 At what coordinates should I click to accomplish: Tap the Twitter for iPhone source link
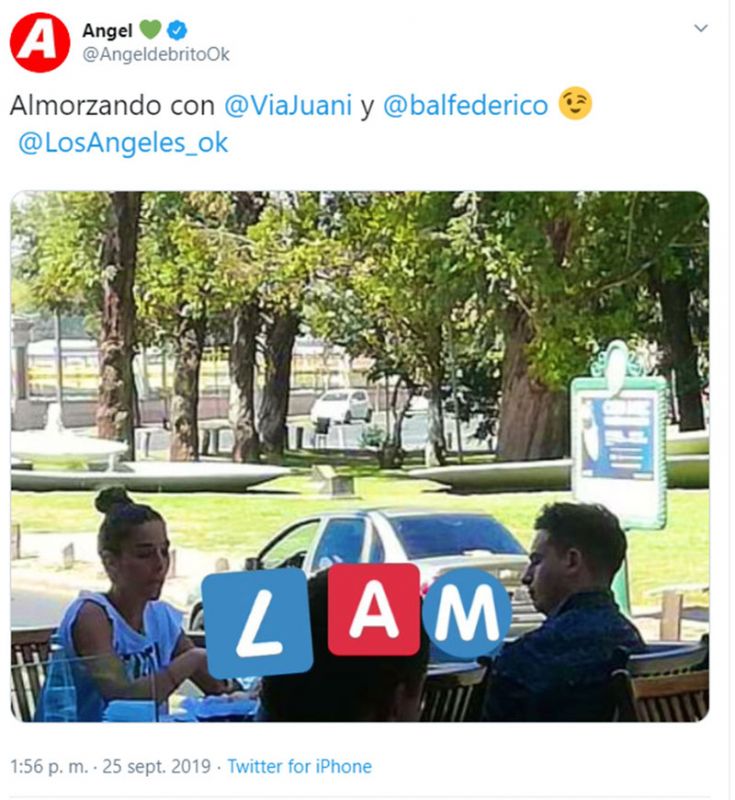tap(299, 767)
